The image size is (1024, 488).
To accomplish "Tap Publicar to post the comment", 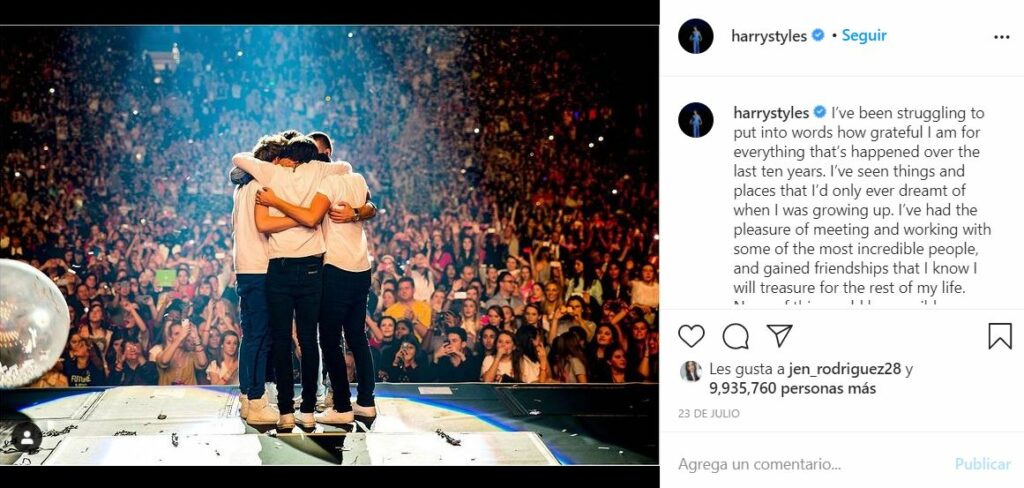I will (x=982, y=464).
